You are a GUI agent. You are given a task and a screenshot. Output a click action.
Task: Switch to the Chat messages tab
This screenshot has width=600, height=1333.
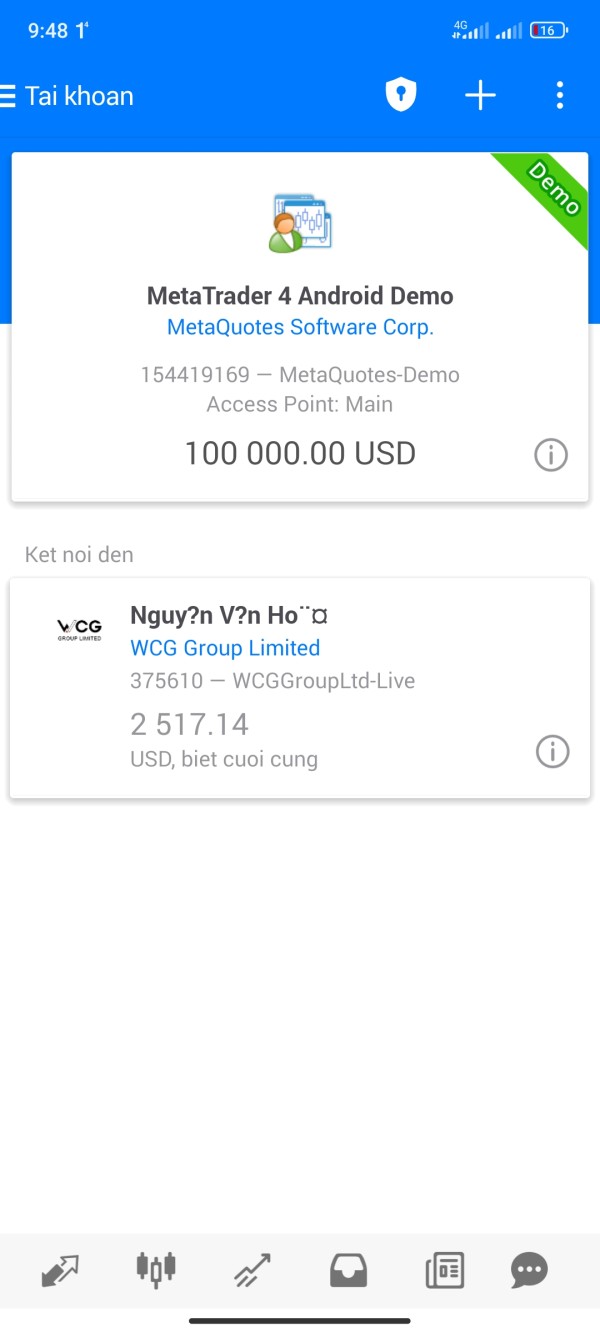529,1271
